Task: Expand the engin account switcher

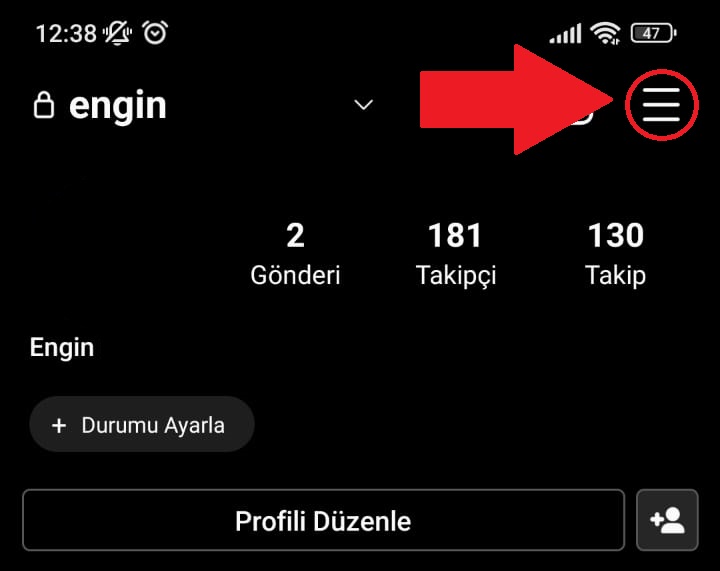Action: [x=364, y=105]
